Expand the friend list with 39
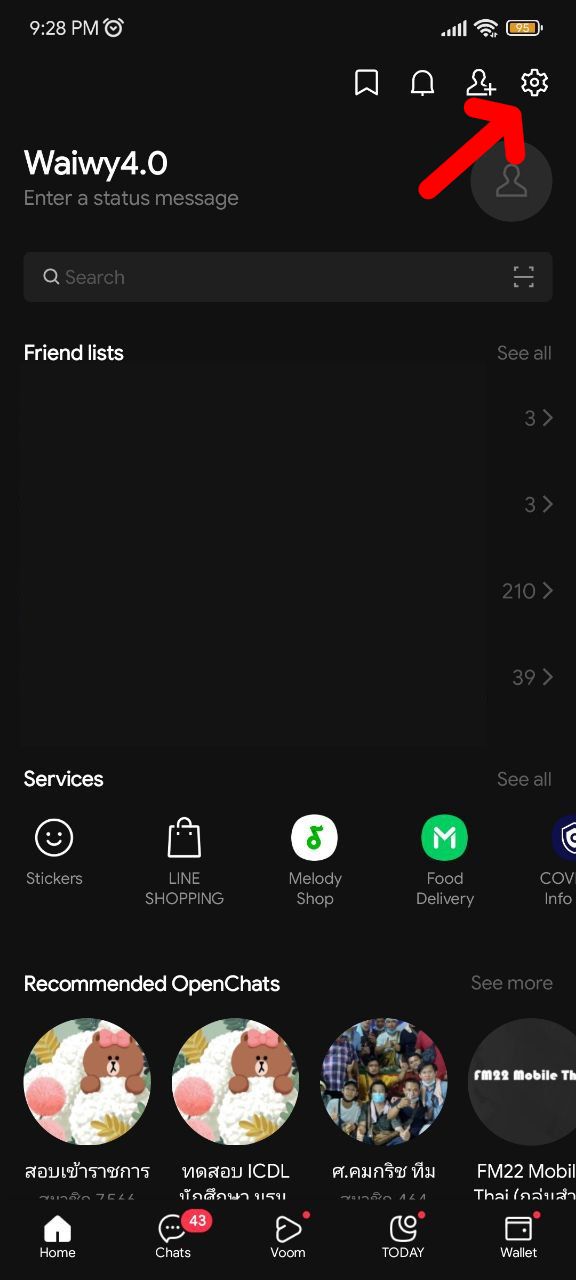 click(x=532, y=678)
